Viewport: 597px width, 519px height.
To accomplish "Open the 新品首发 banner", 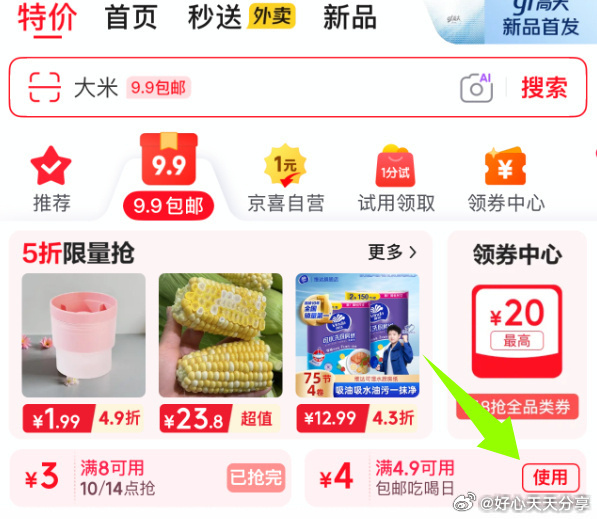I will (x=515, y=21).
